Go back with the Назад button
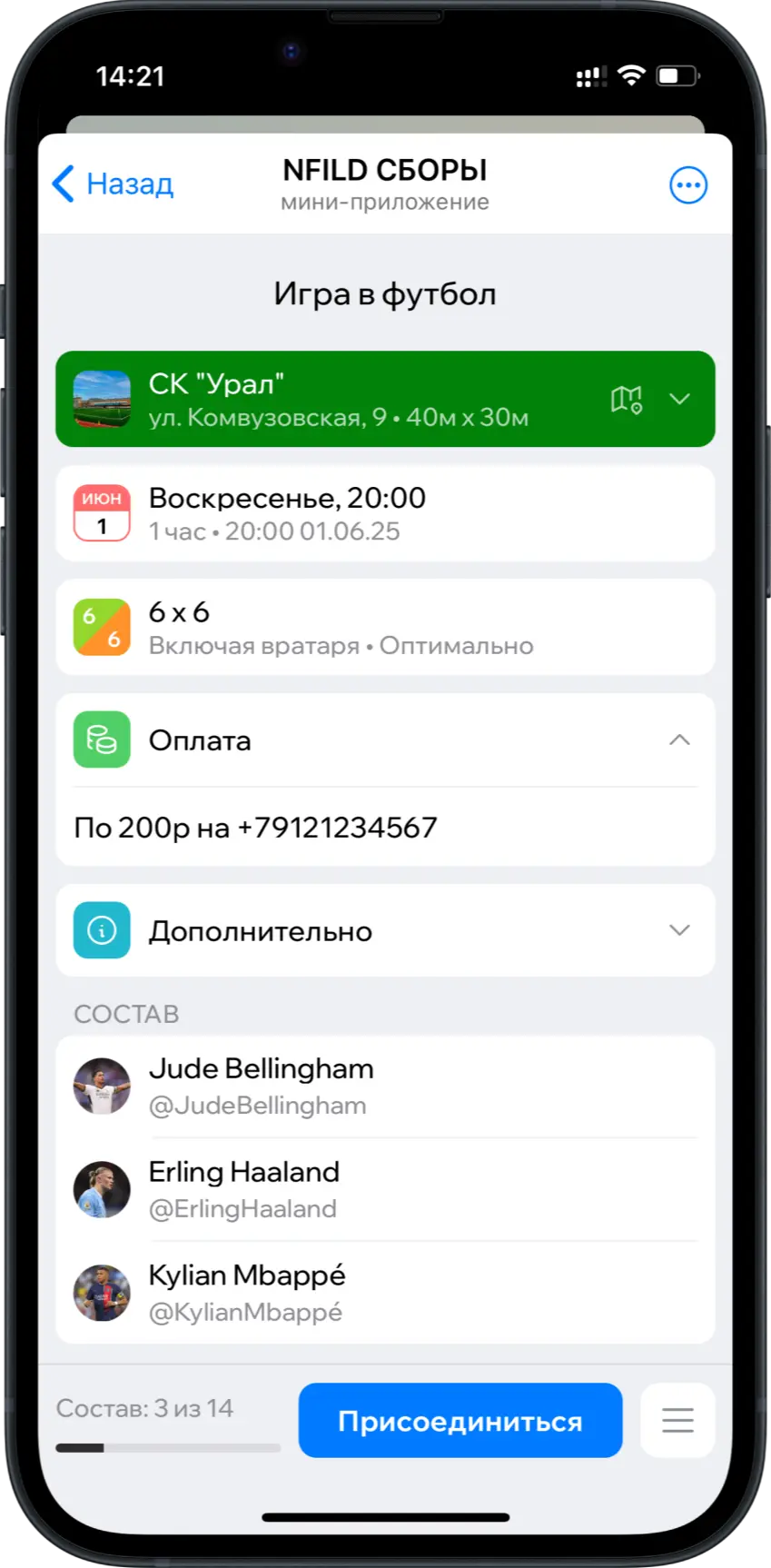Image resolution: width=771 pixels, height=1568 pixels. 113,184
